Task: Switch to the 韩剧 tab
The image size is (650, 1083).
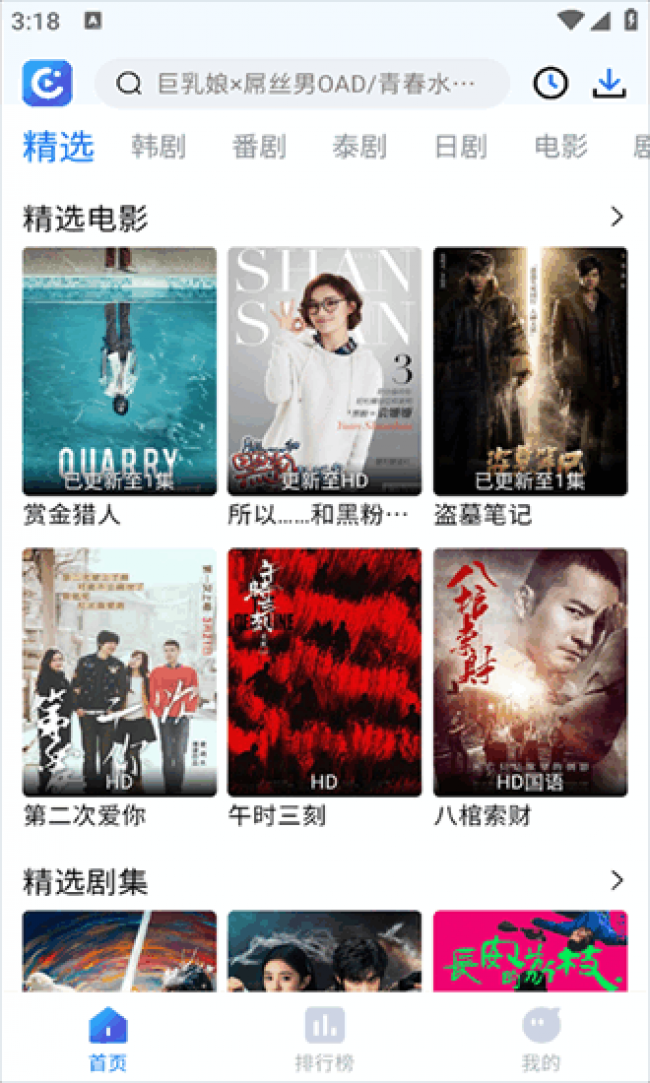Action: [158, 147]
